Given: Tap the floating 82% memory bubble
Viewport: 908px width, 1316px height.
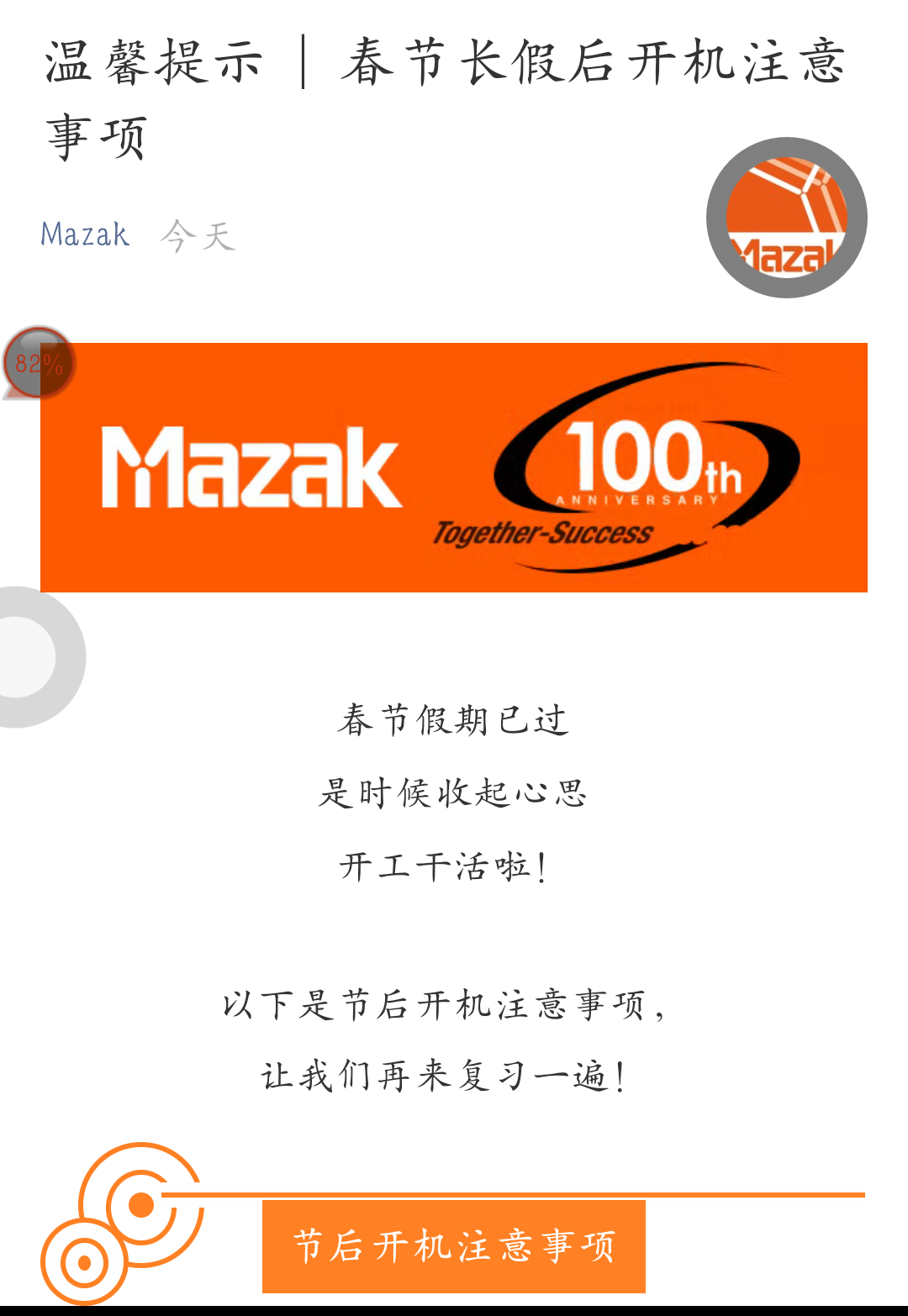Looking at the screenshot, I should tap(39, 363).
